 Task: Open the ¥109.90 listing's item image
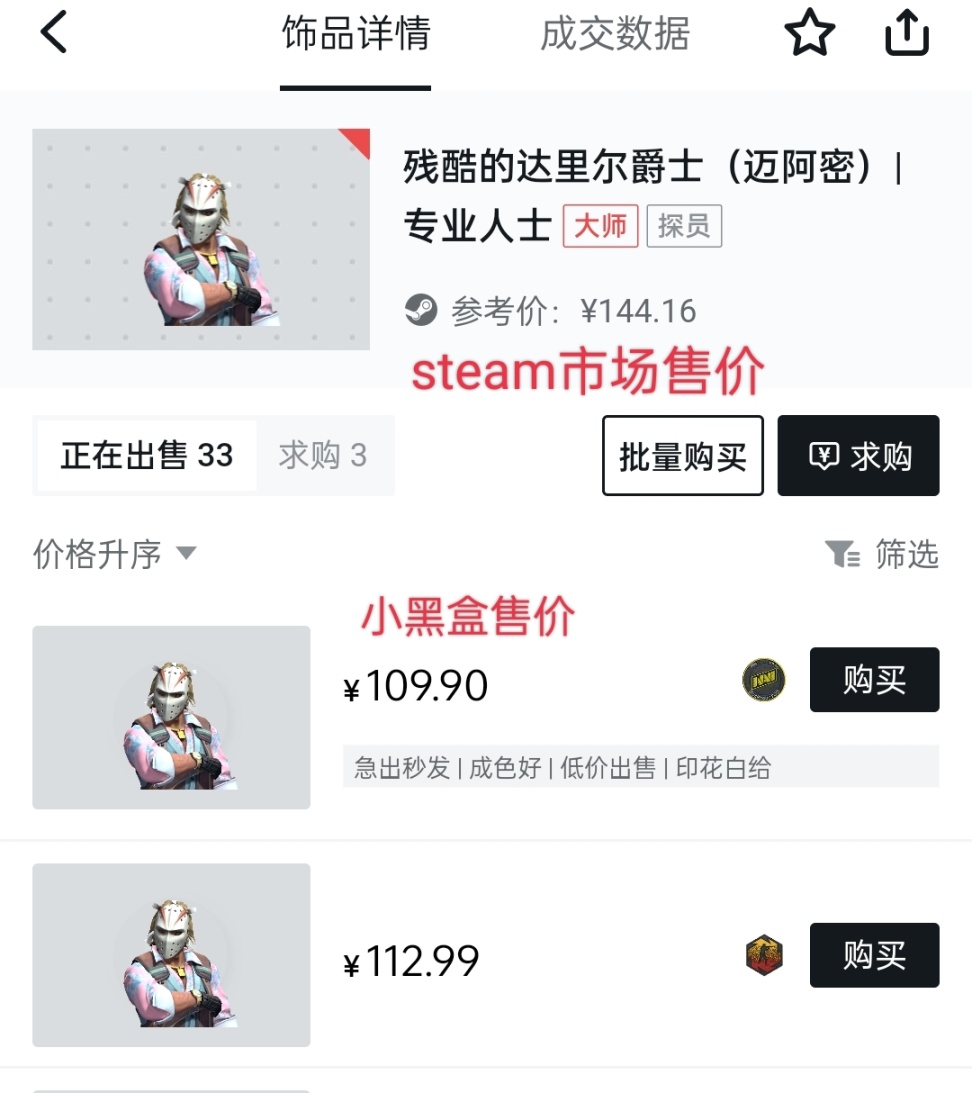click(x=171, y=717)
